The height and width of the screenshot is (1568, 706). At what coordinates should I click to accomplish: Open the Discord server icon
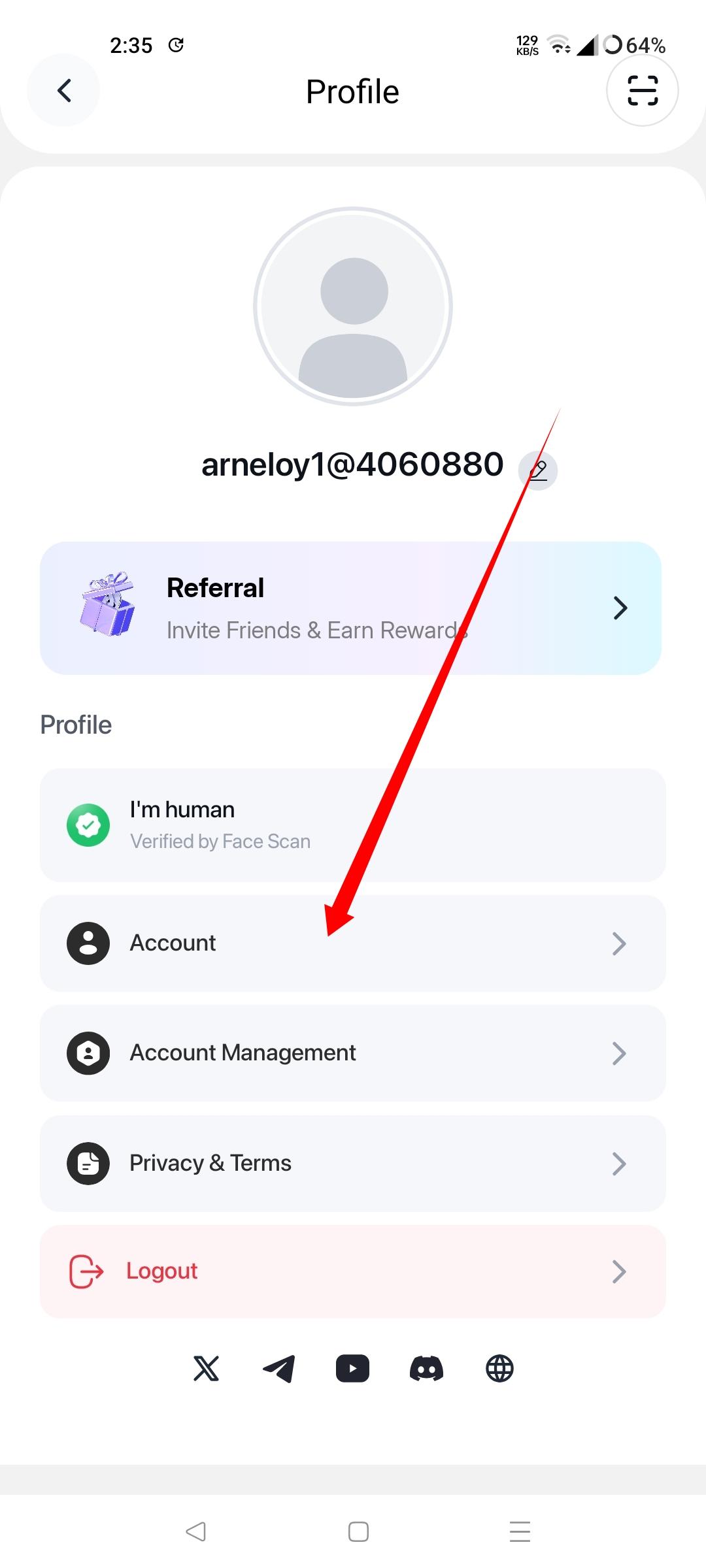pyautogui.click(x=426, y=1368)
